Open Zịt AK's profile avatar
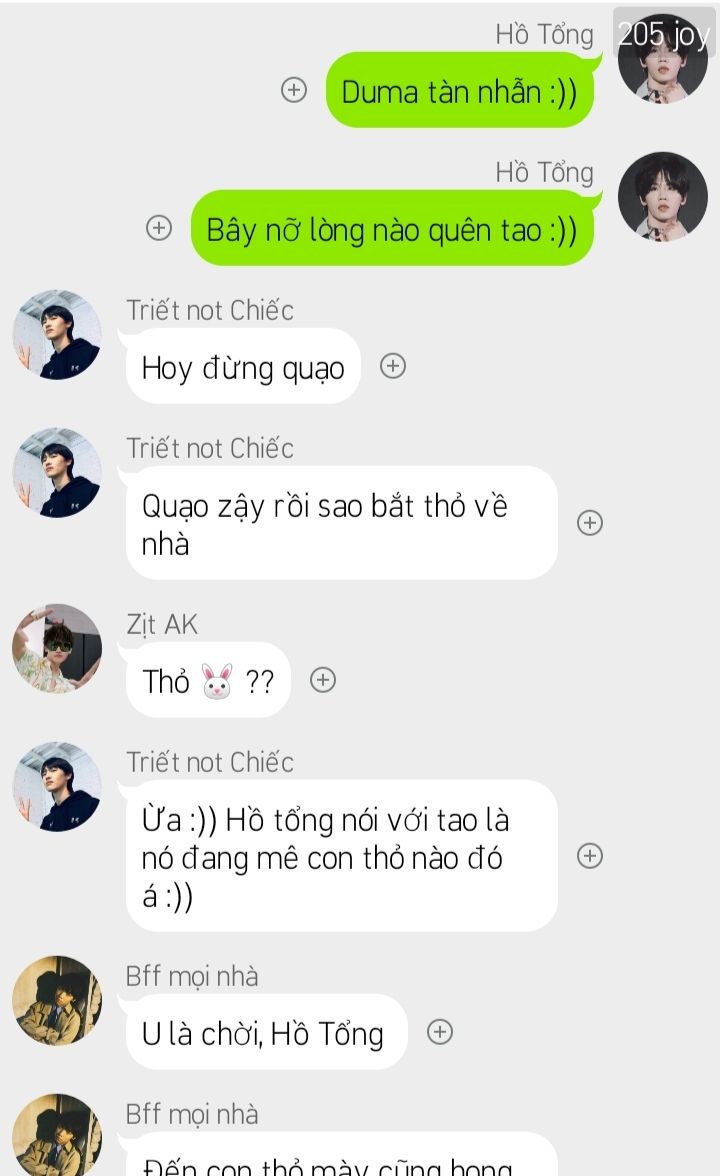Screen dimensions: 720x1176 [x=57, y=649]
